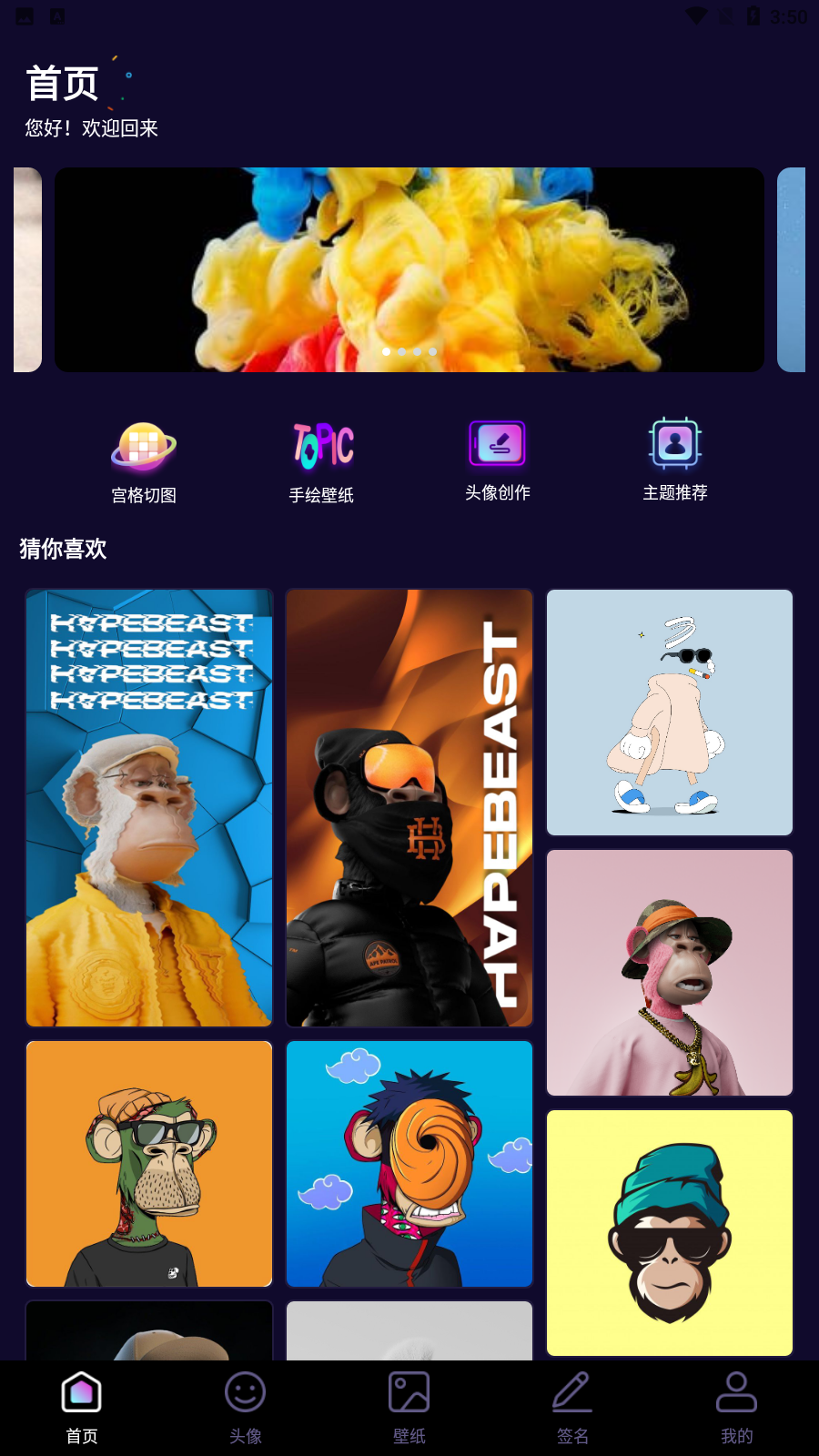Open the zombie ape on orange background

coord(149,1164)
